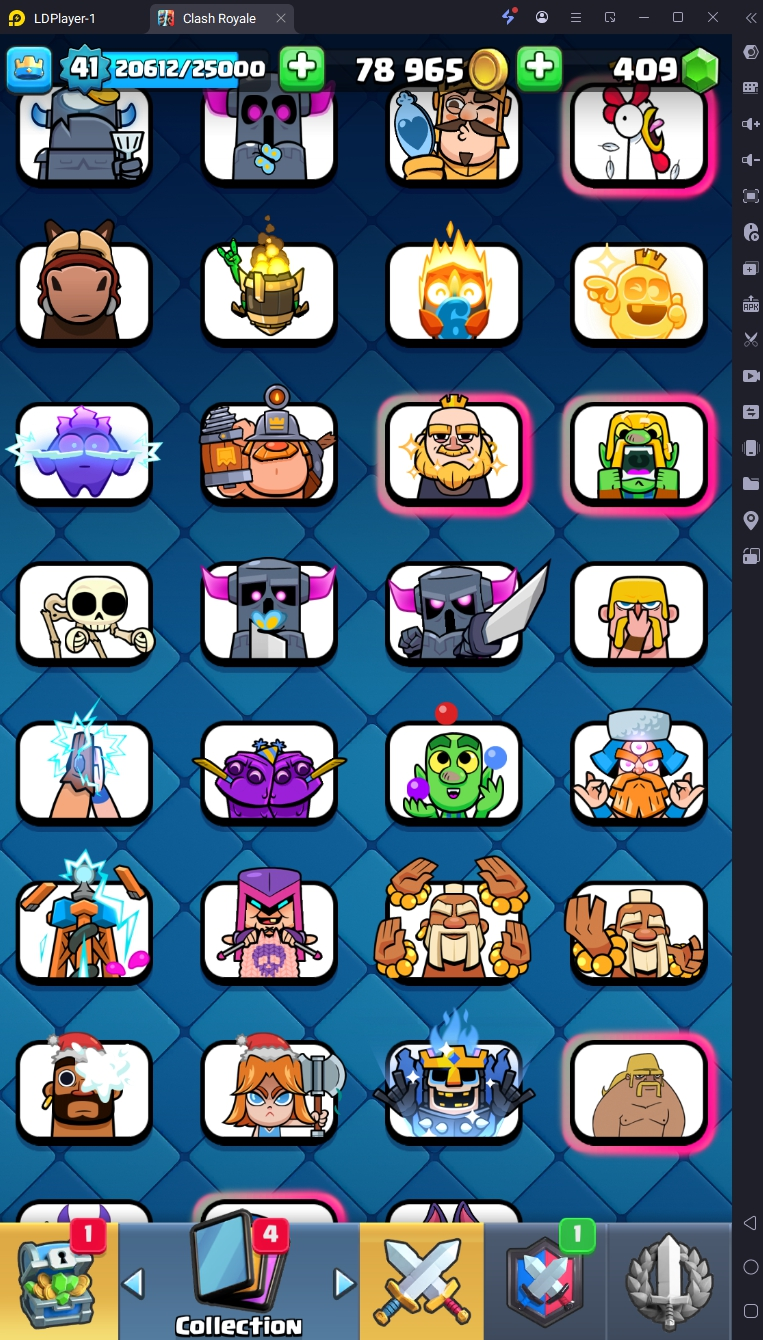Select the chicken emote
The image size is (763, 1340).
[639, 135]
